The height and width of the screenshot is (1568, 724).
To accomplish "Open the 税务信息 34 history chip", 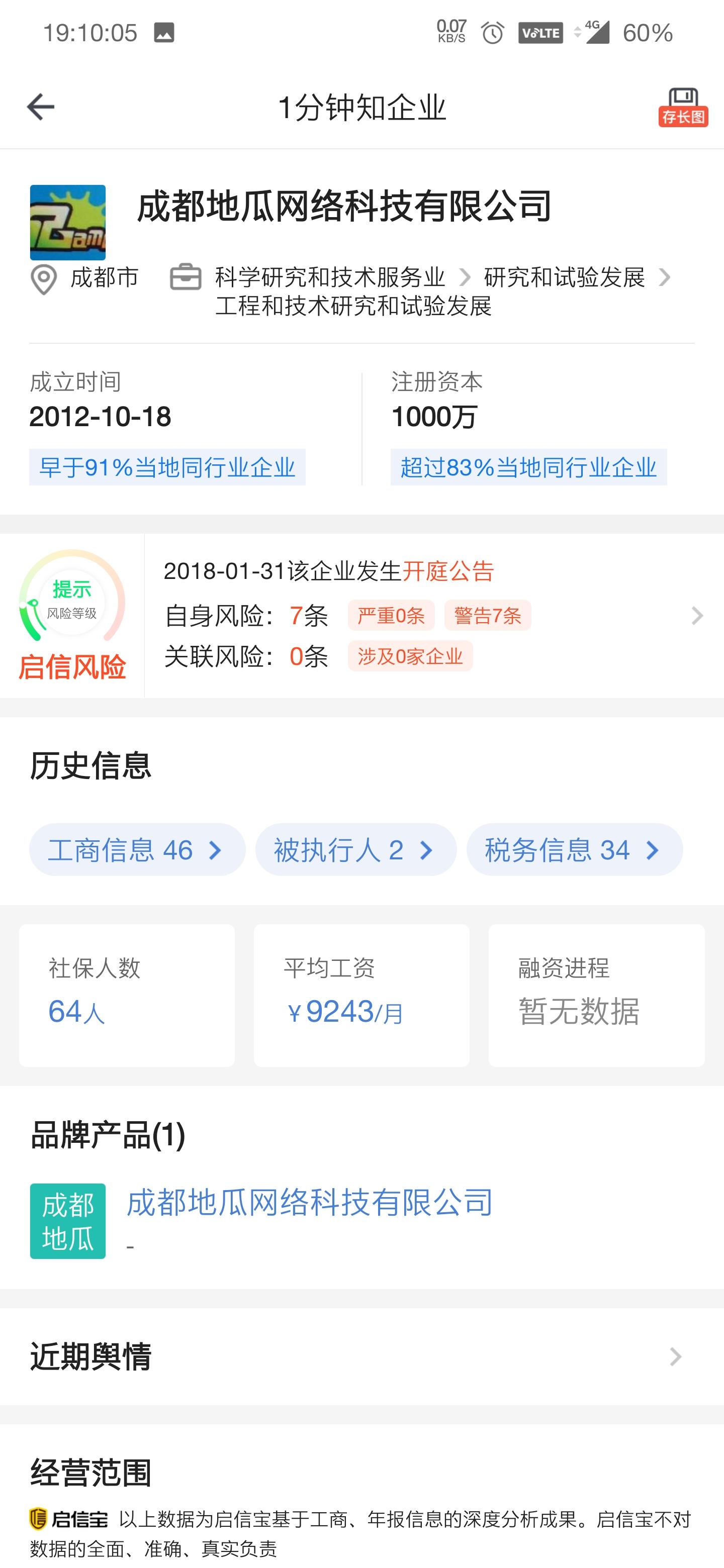I will tap(574, 850).
